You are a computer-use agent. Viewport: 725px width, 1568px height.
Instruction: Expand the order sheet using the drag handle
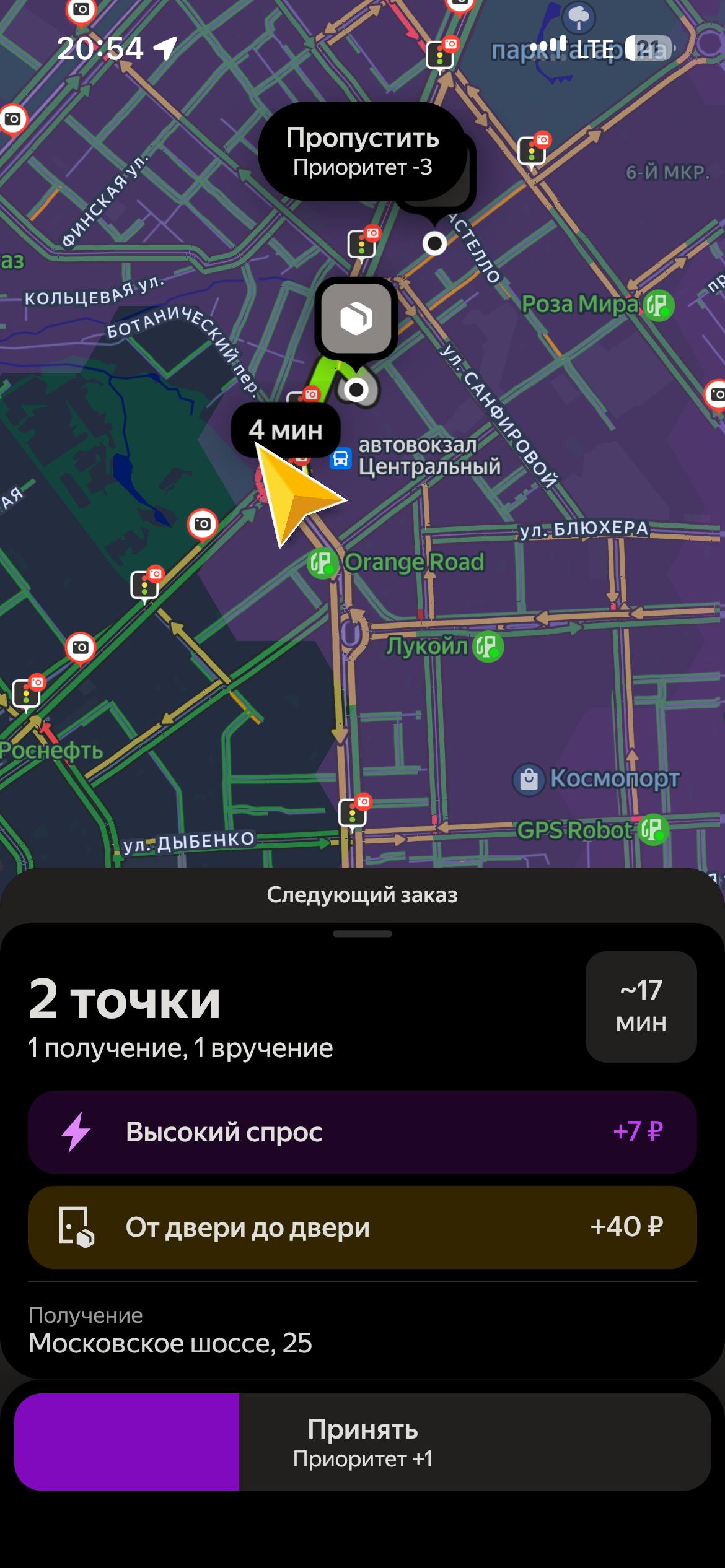pyautogui.click(x=362, y=934)
